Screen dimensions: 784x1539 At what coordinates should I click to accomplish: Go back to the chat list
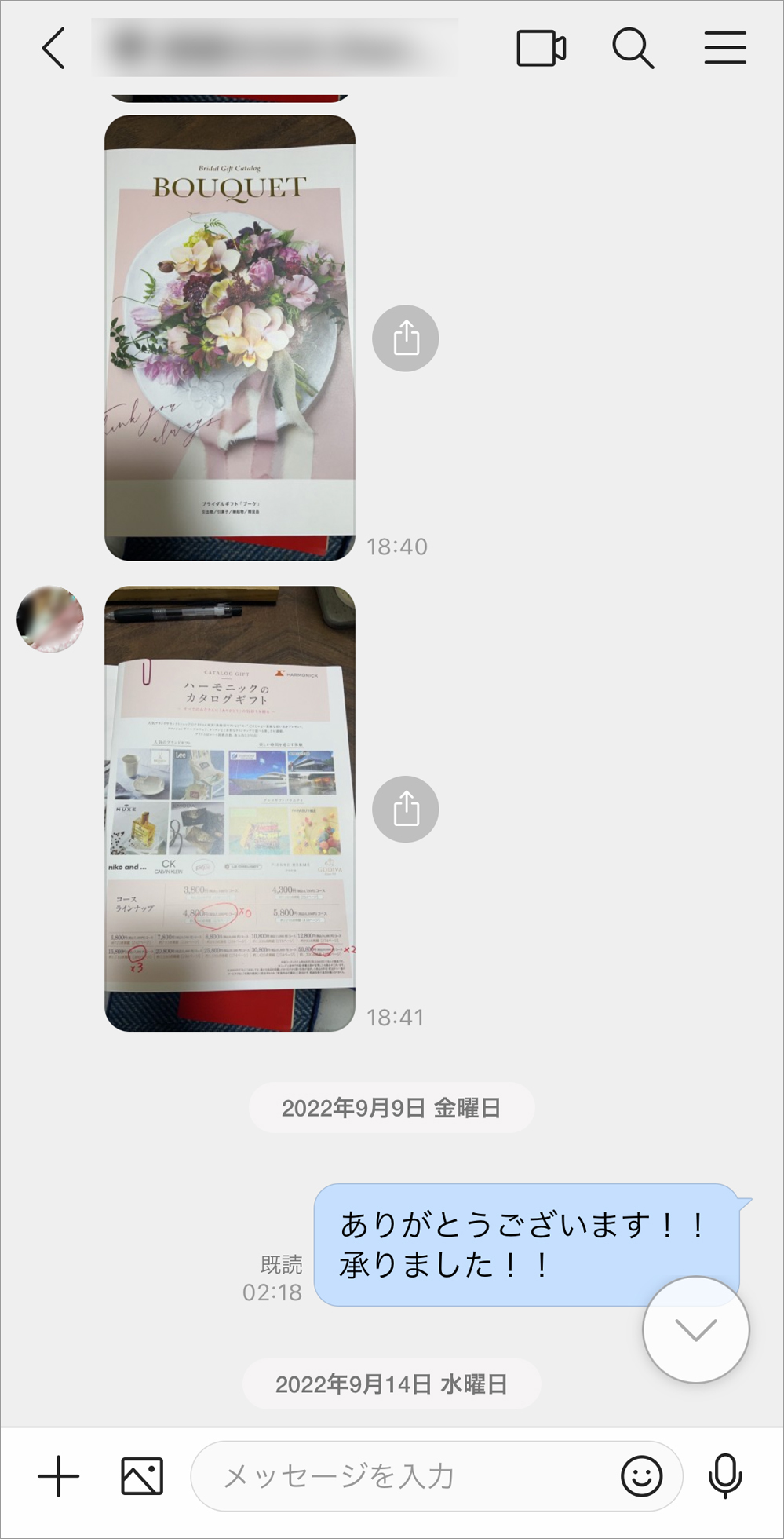pos(53,48)
